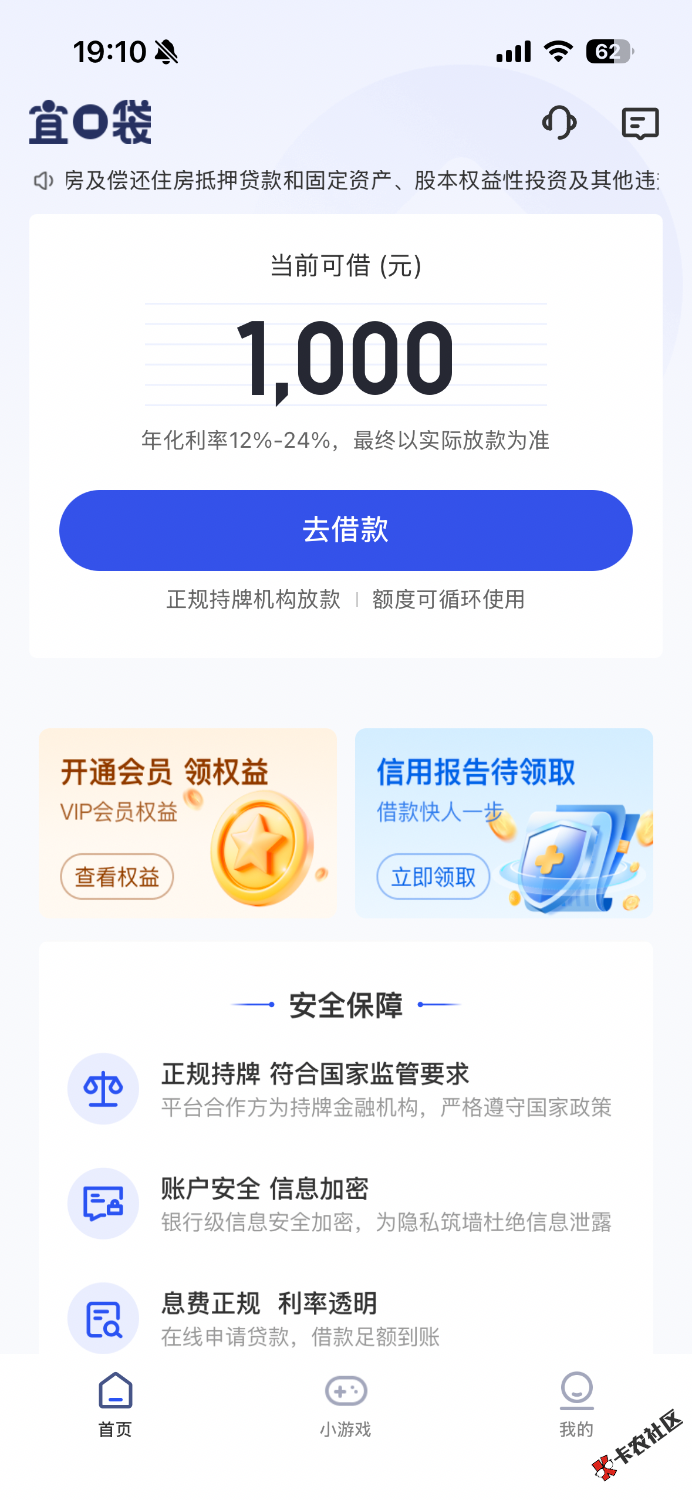The width and height of the screenshot is (692, 1500).
Task: View VIP benefits via 查看权益
Action: pos(117,877)
